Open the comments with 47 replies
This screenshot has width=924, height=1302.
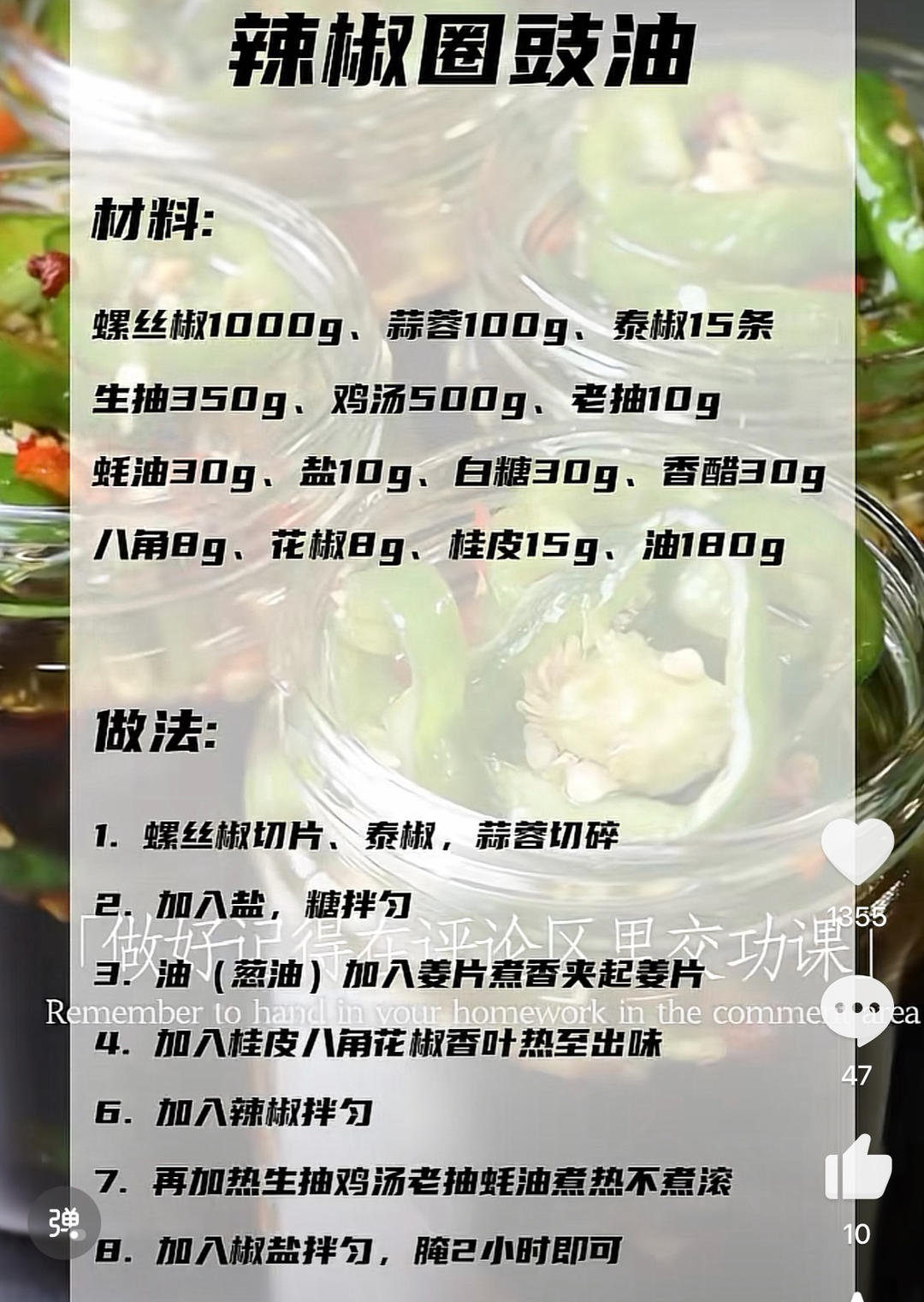pyautogui.click(x=857, y=1010)
